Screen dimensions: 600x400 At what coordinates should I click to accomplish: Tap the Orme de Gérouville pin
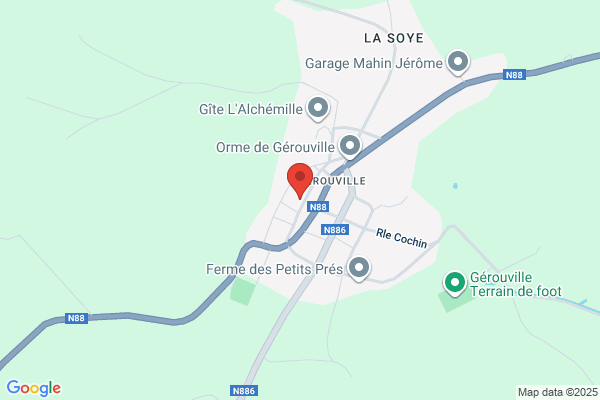[x=350, y=147]
